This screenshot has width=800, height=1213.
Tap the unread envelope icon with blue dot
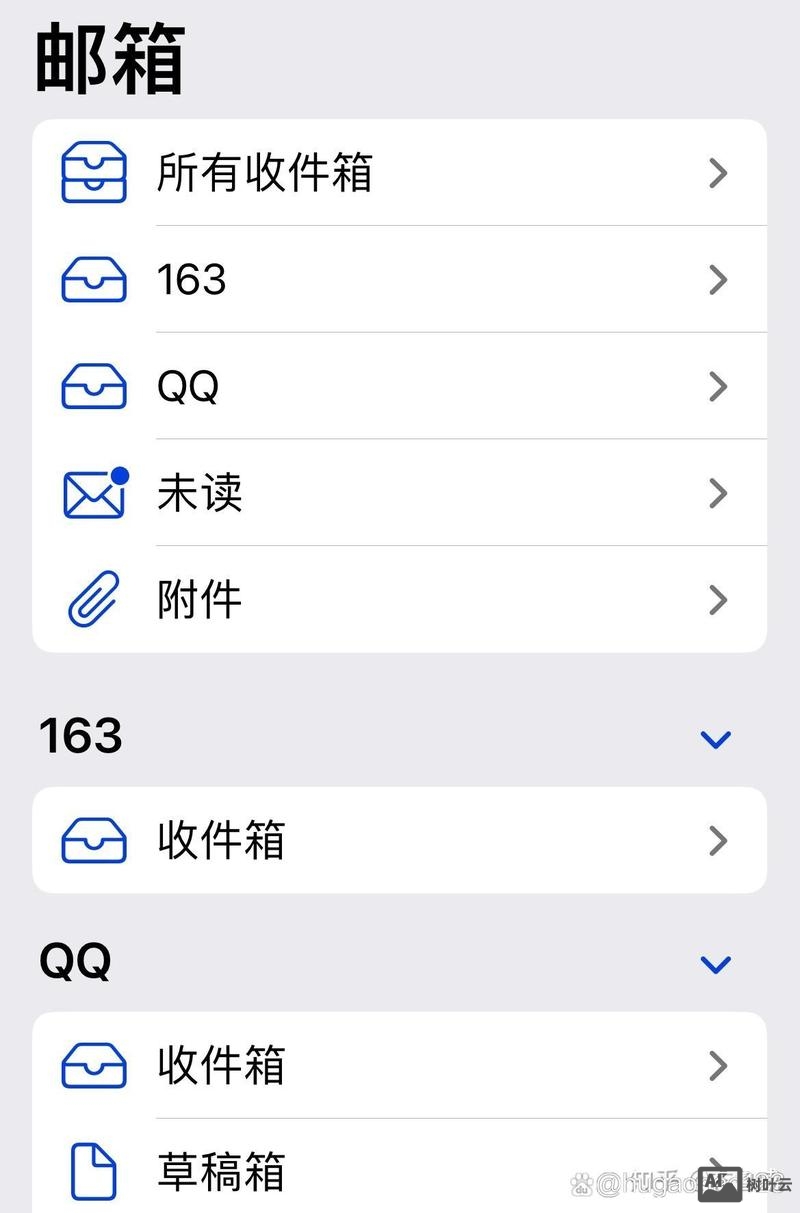(93, 492)
